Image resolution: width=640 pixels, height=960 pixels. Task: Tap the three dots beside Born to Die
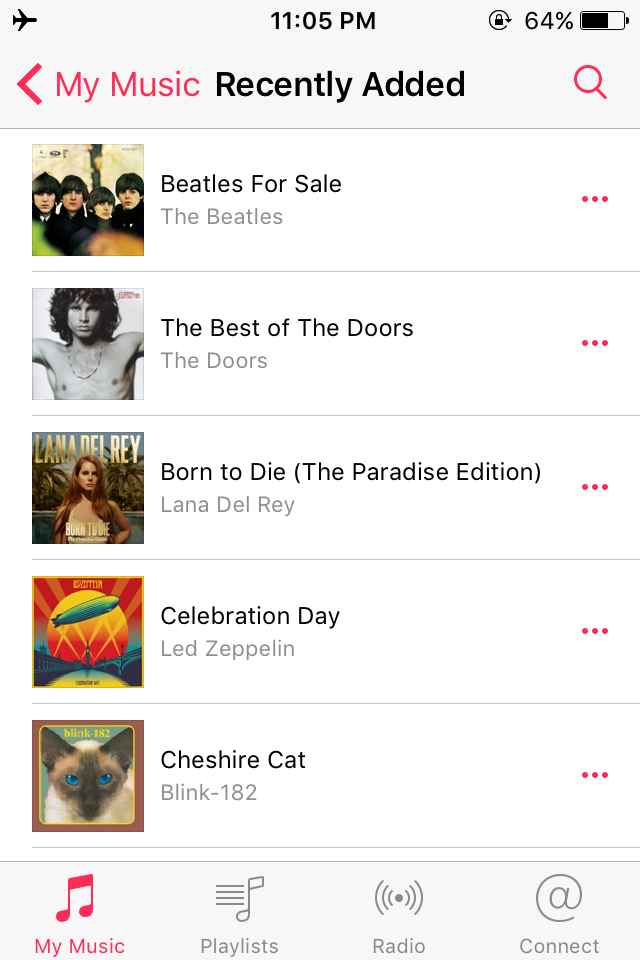(595, 487)
